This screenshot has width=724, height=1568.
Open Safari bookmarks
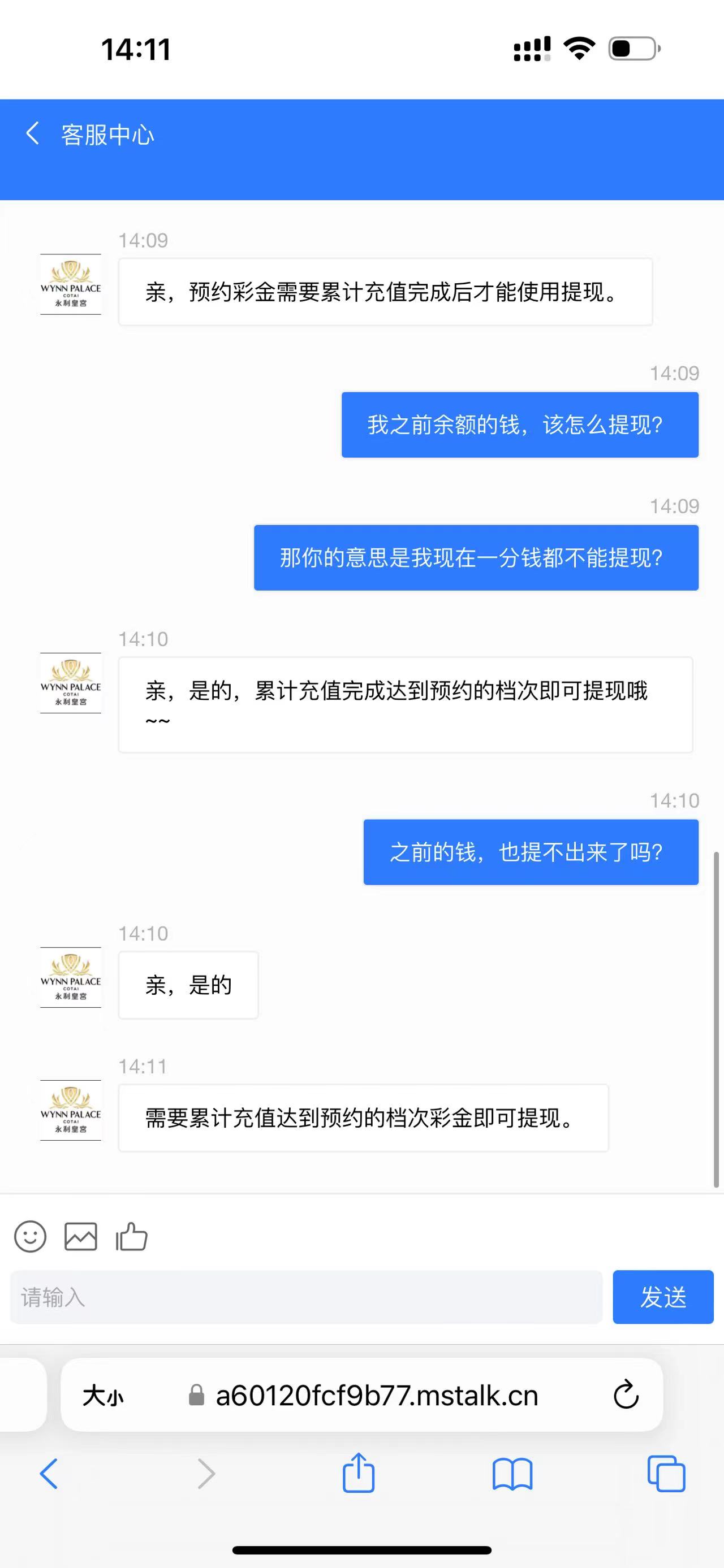(x=512, y=1474)
